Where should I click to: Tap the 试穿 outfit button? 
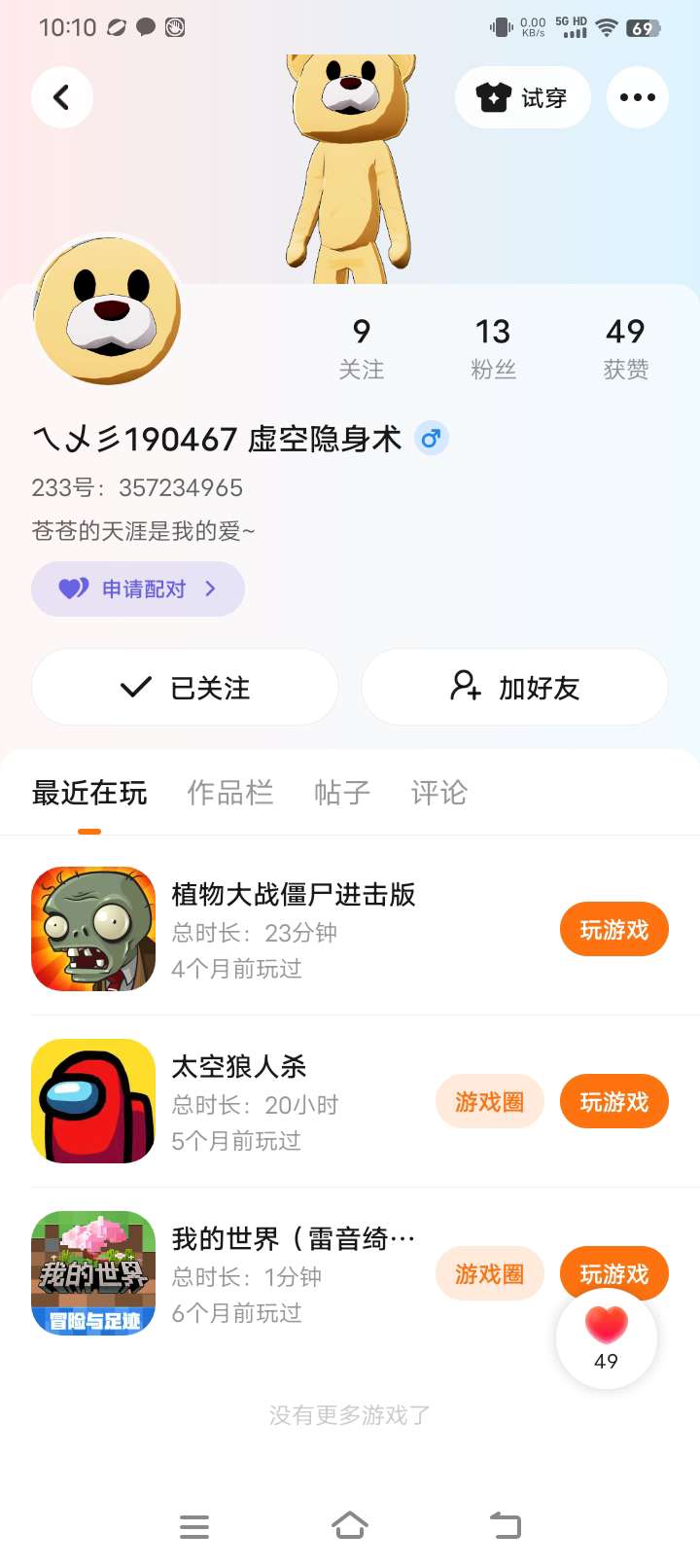pyautogui.click(x=522, y=97)
